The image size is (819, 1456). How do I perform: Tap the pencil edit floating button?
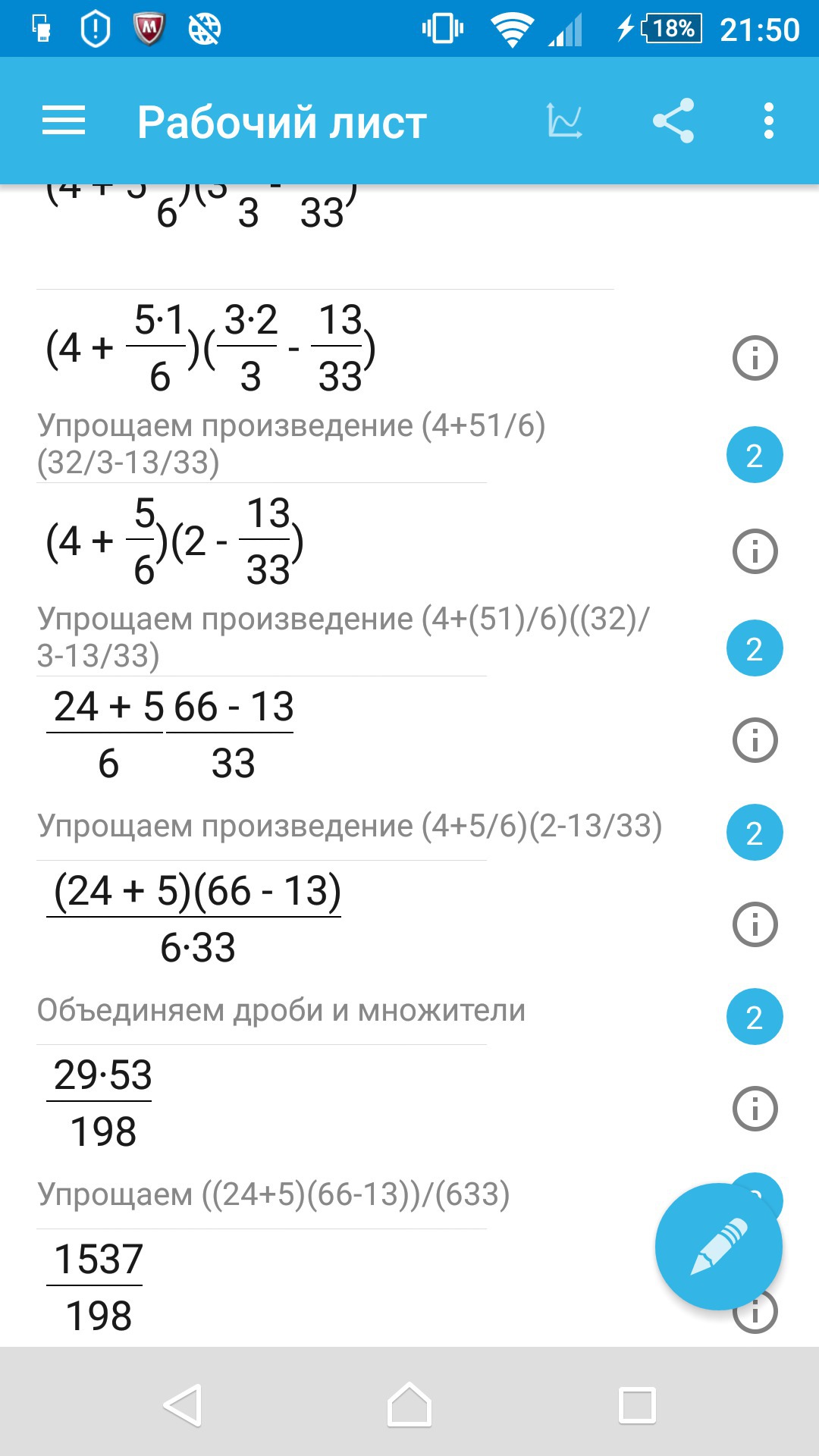click(x=718, y=1246)
